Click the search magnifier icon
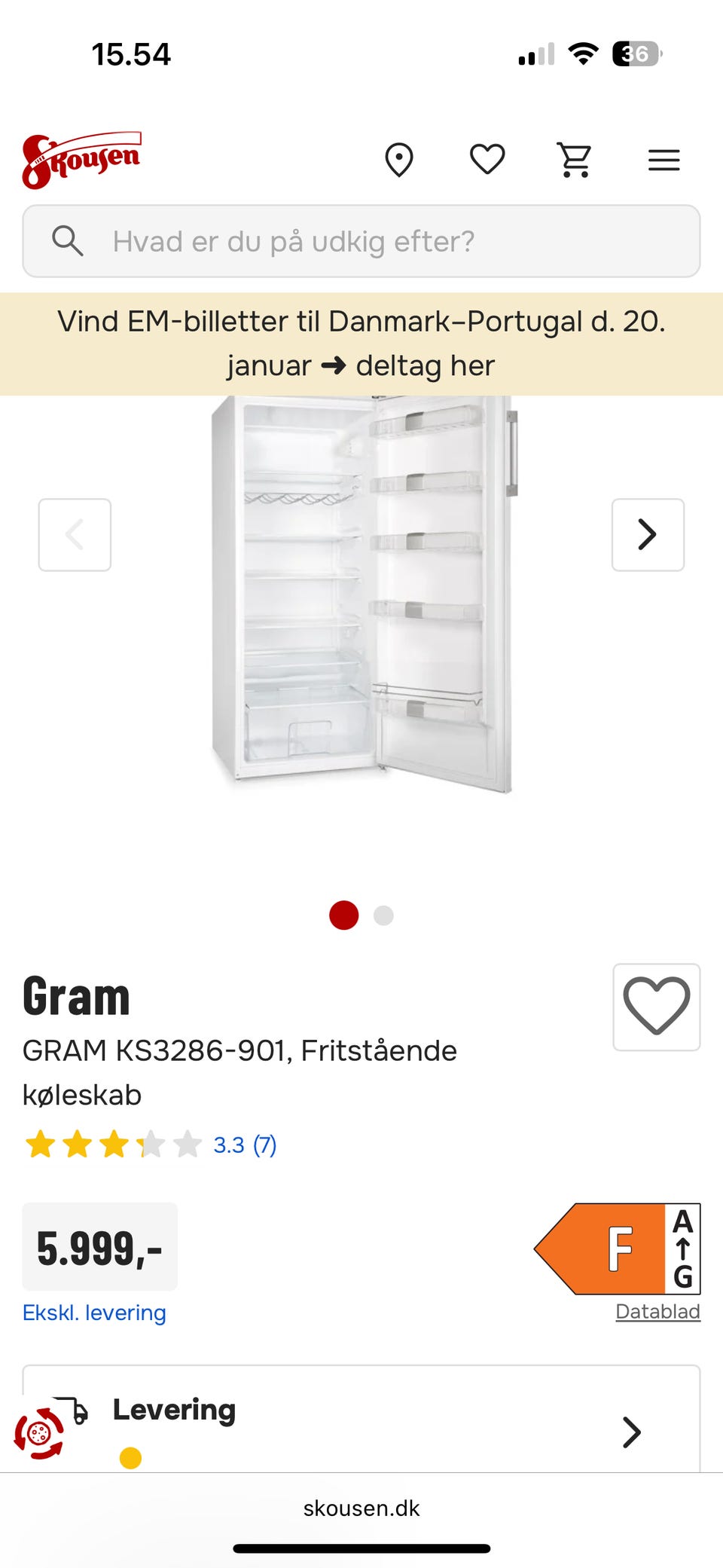The image size is (723, 1568). (x=69, y=241)
